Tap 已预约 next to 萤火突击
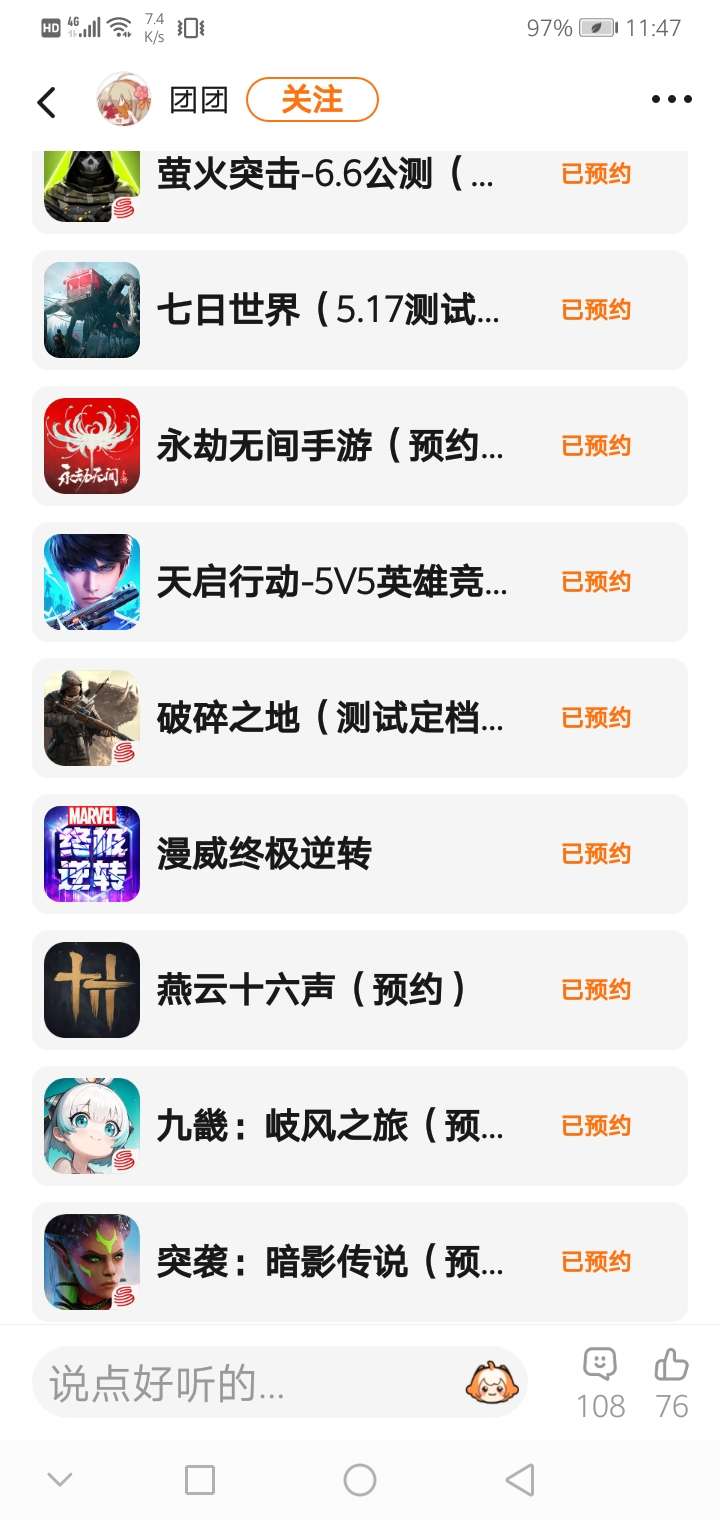Screen dimensions: 720x1520 (x=596, y=174)
